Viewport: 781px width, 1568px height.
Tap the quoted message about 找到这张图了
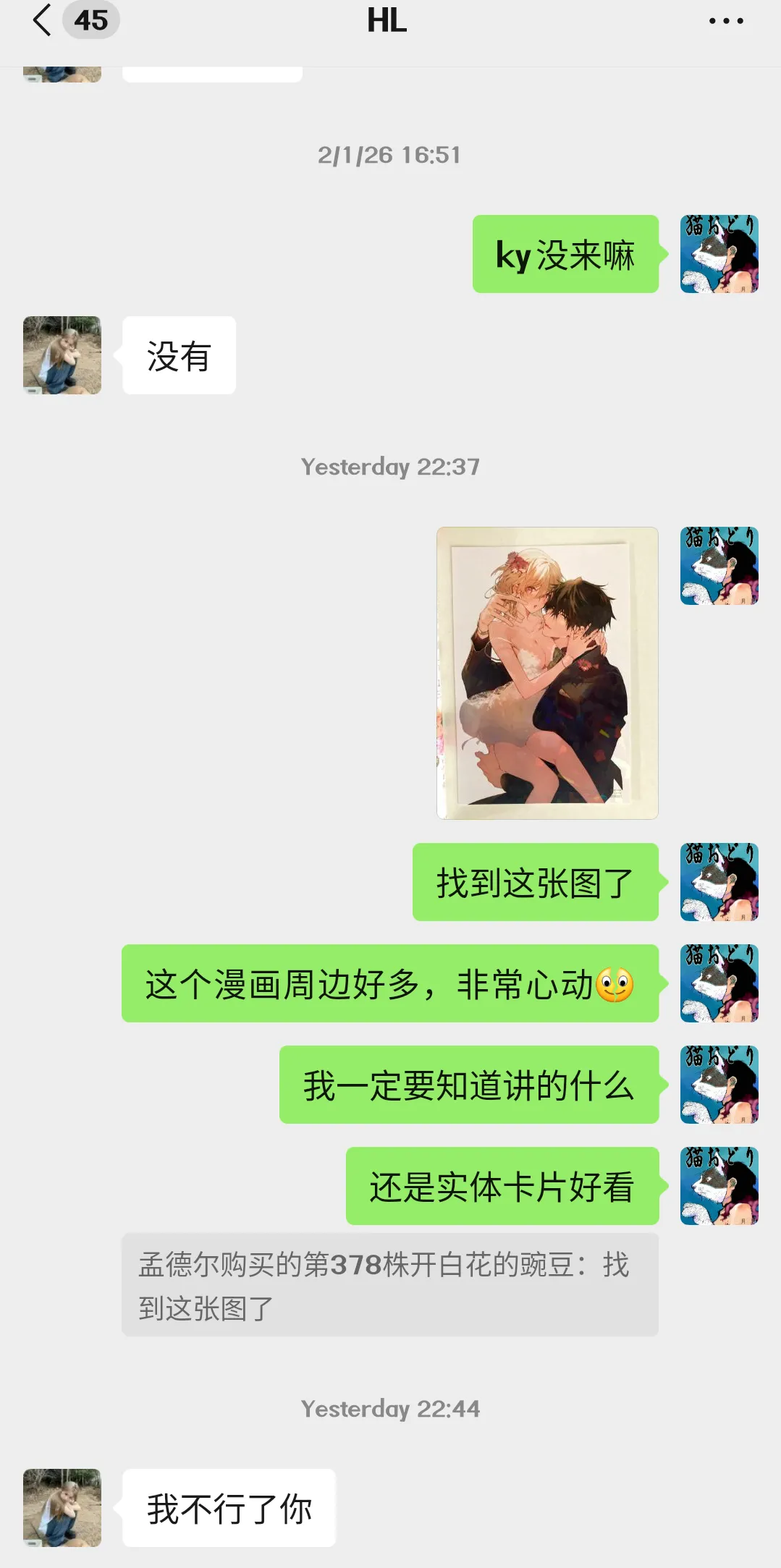[389, 1285]
